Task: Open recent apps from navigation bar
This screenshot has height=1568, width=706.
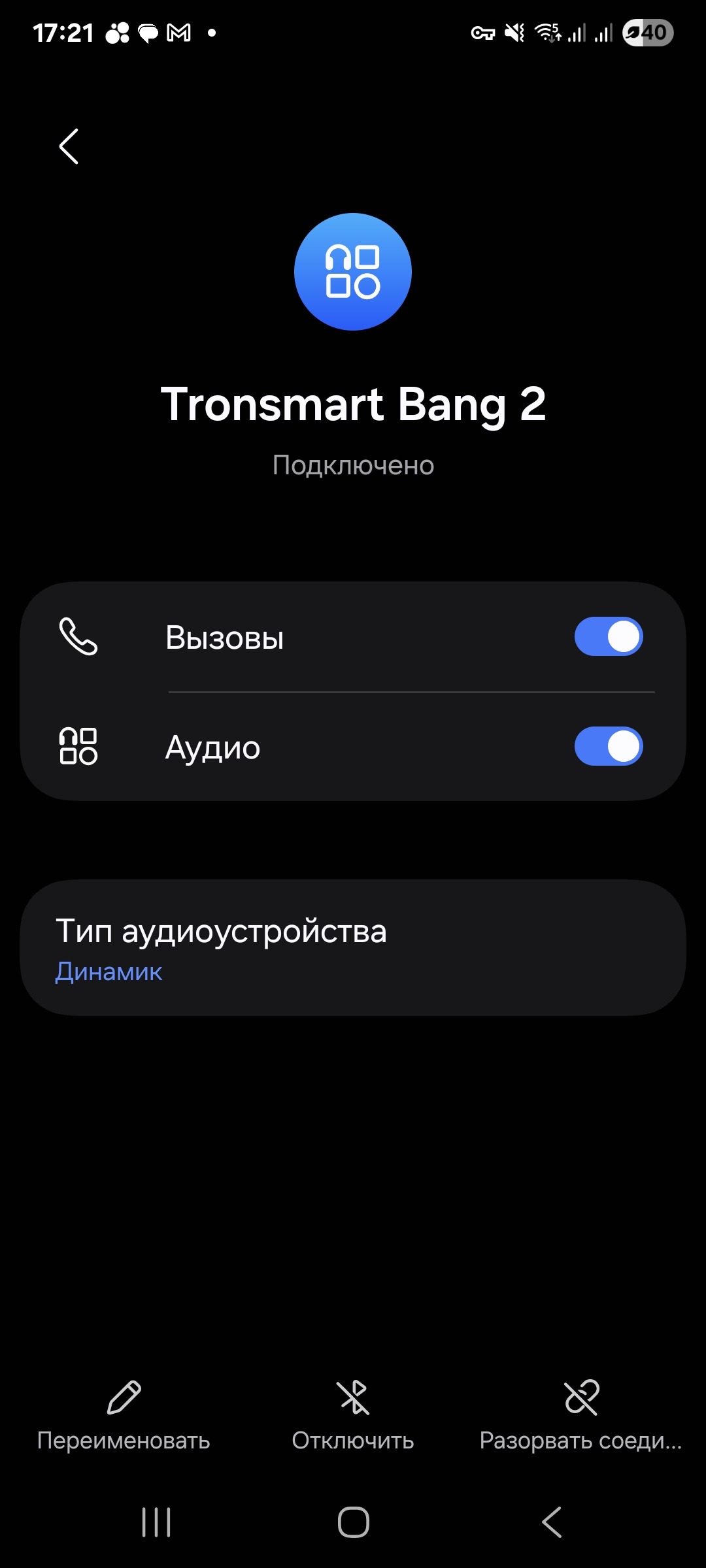Action: coord(156,1522)
